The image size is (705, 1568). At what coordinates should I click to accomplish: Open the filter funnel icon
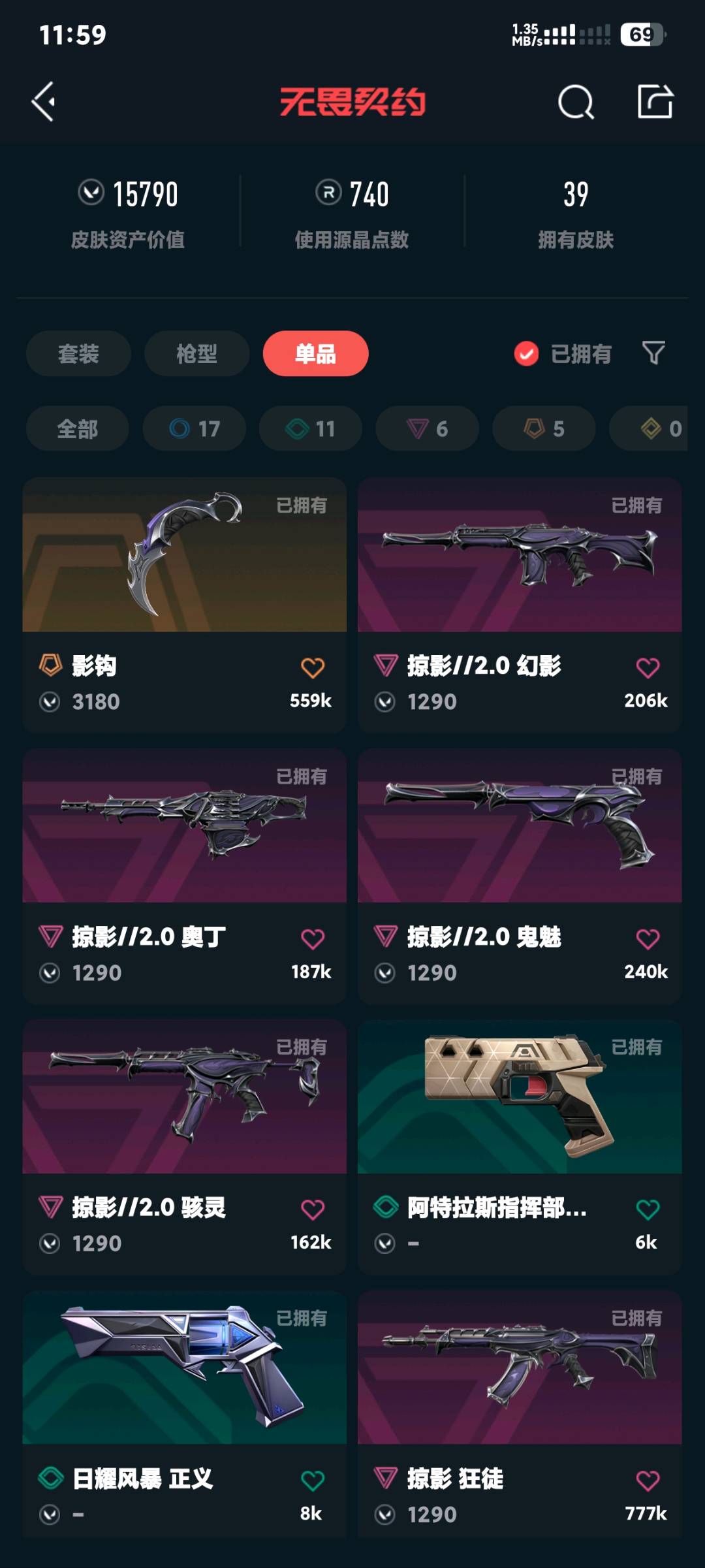pos(653,353)
